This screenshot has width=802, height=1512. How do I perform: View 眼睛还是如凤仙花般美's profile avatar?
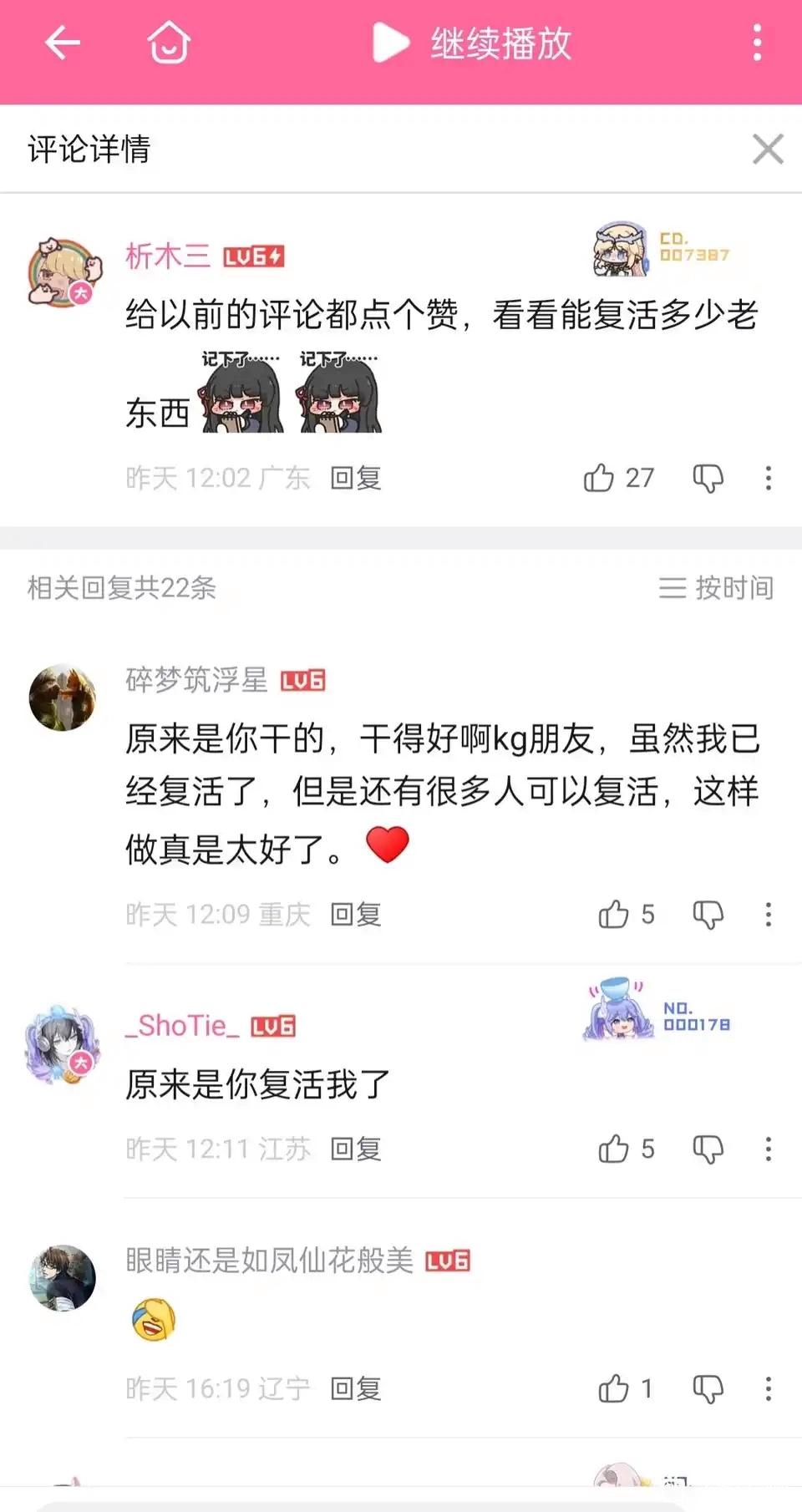coord(63,1278)
